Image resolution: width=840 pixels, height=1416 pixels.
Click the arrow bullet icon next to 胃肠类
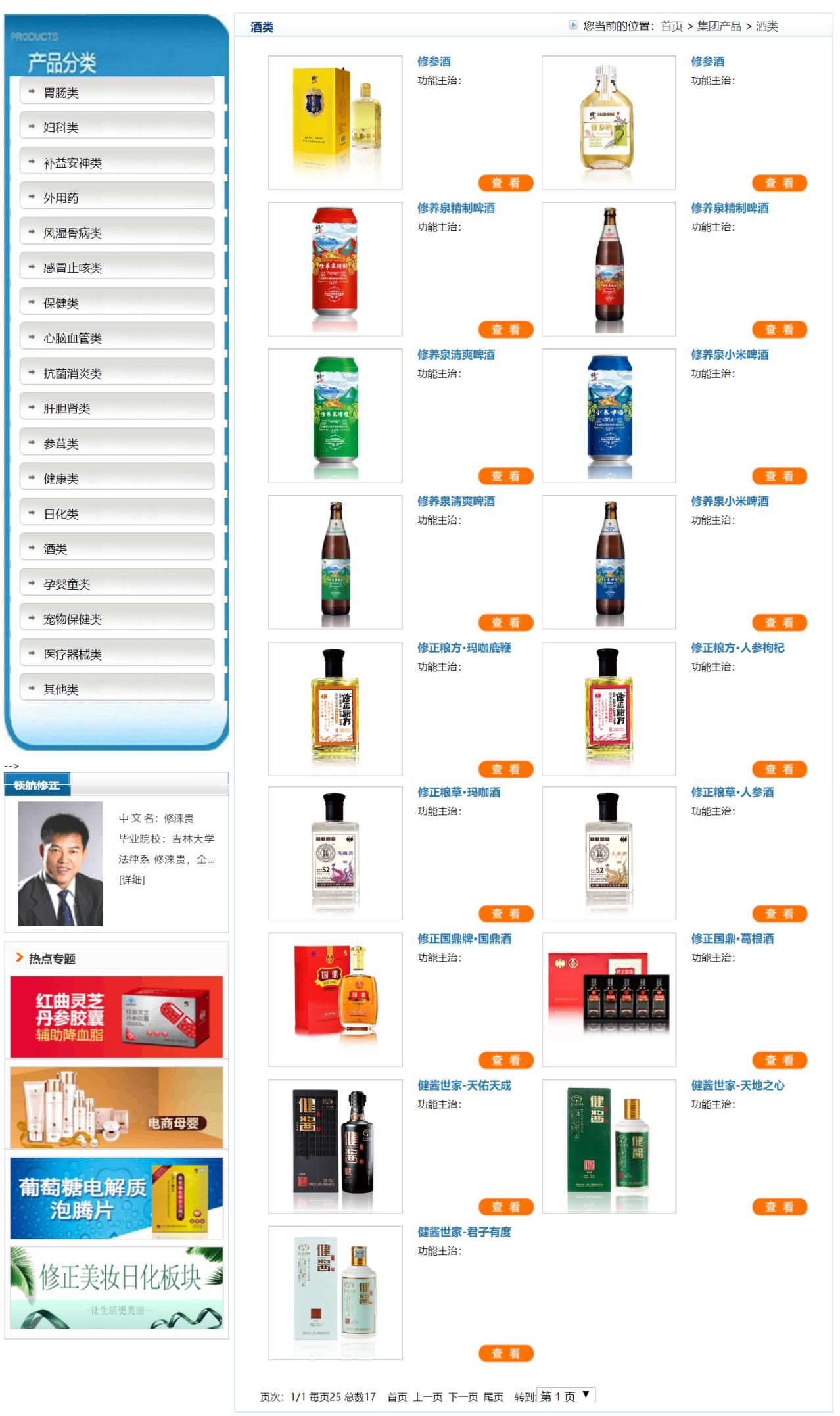[x=30, y=91]
